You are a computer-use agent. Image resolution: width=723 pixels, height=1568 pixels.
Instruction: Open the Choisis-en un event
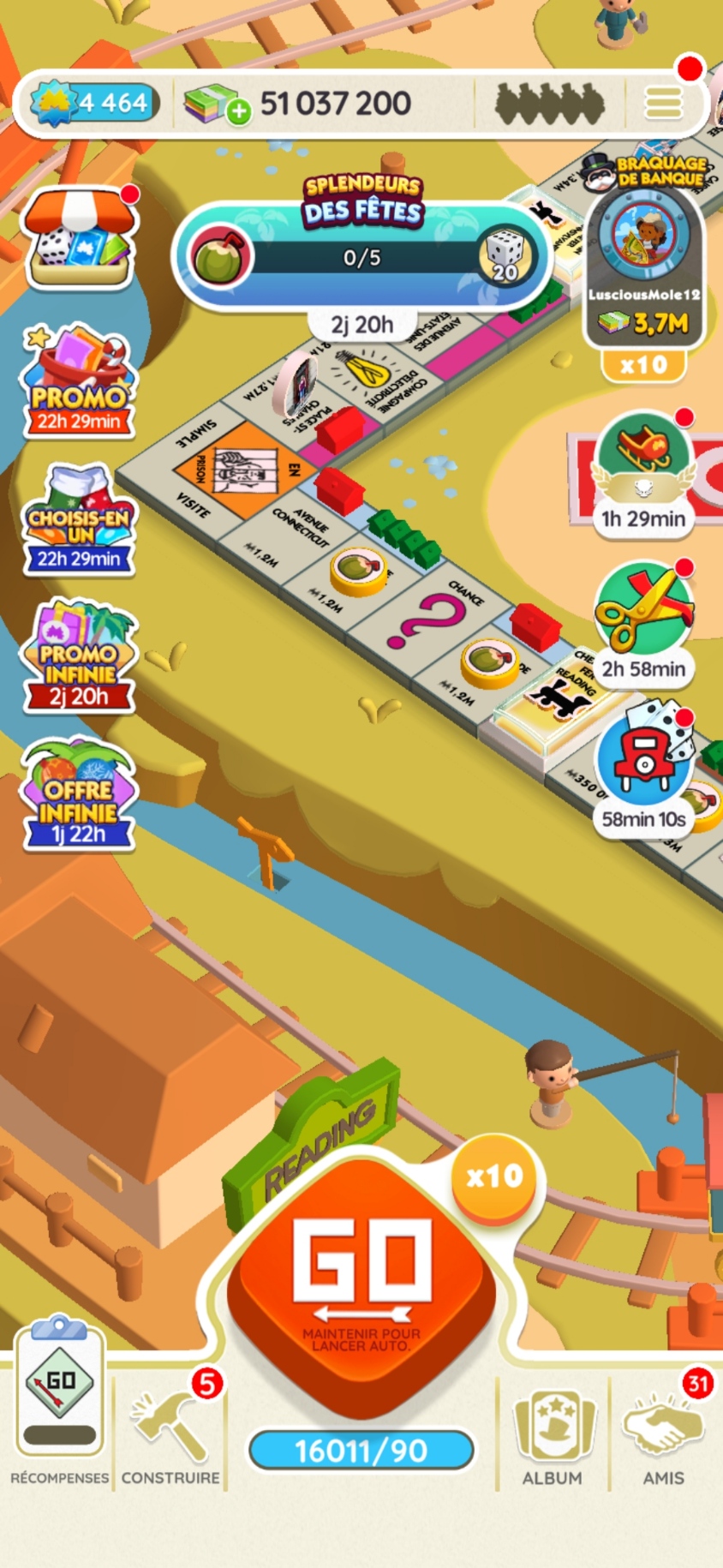point(79,520)
